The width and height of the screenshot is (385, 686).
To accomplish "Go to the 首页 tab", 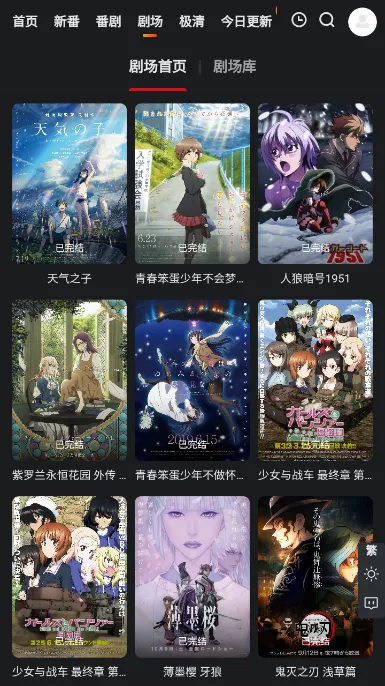I will pyautogui.click(x=25, y=21).
